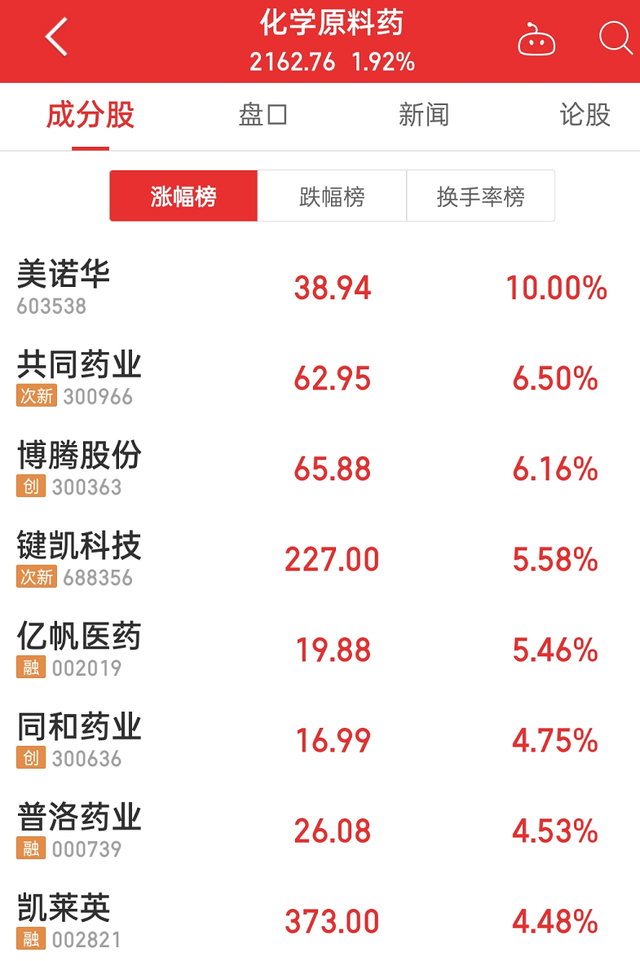The height and width of the screenshot is (961, 640).
Task: Open stock 共同药业 300966
Action: click(x=320, y=379)
